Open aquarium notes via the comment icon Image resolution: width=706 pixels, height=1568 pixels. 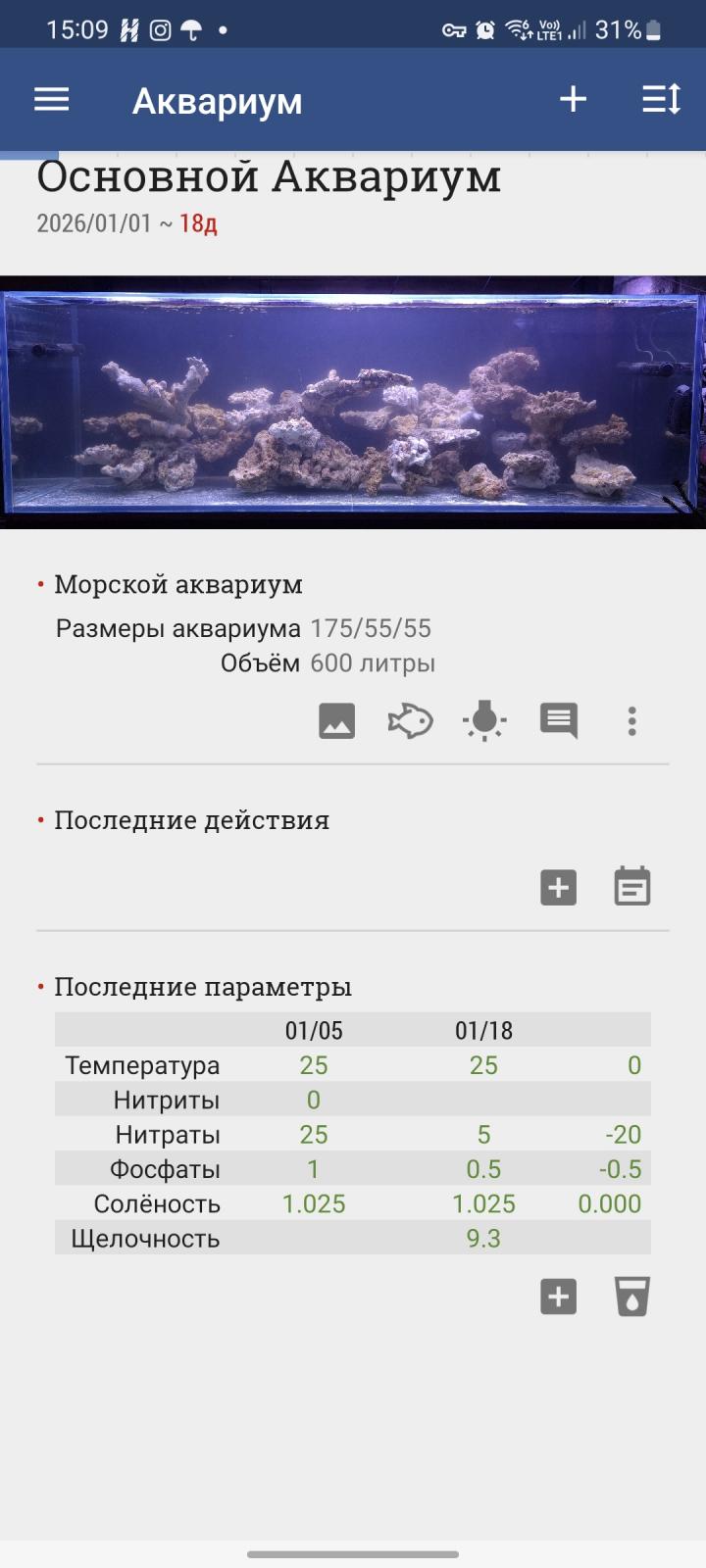(559, 721)
